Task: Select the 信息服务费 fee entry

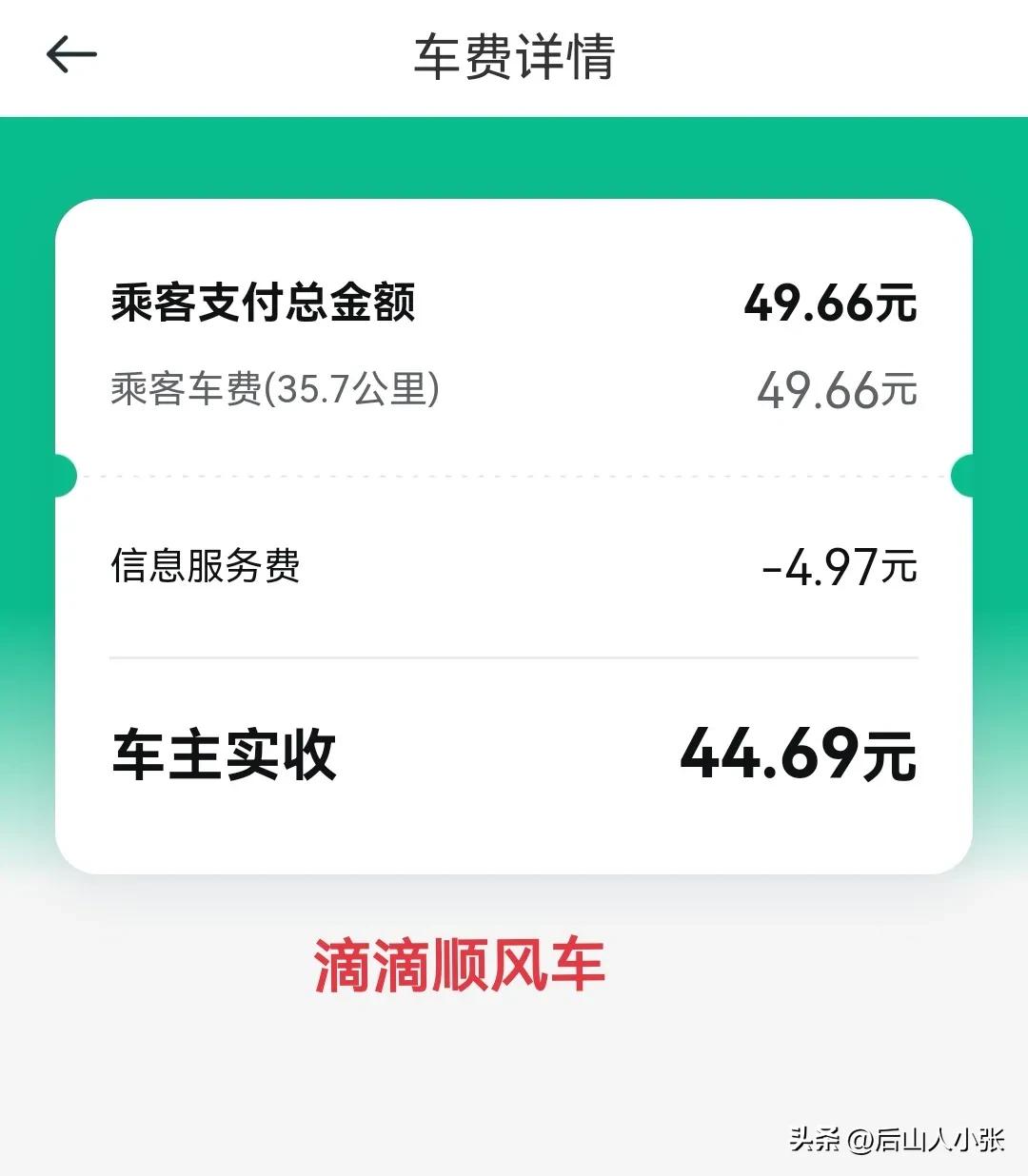Action: click(x=204, y=566)
